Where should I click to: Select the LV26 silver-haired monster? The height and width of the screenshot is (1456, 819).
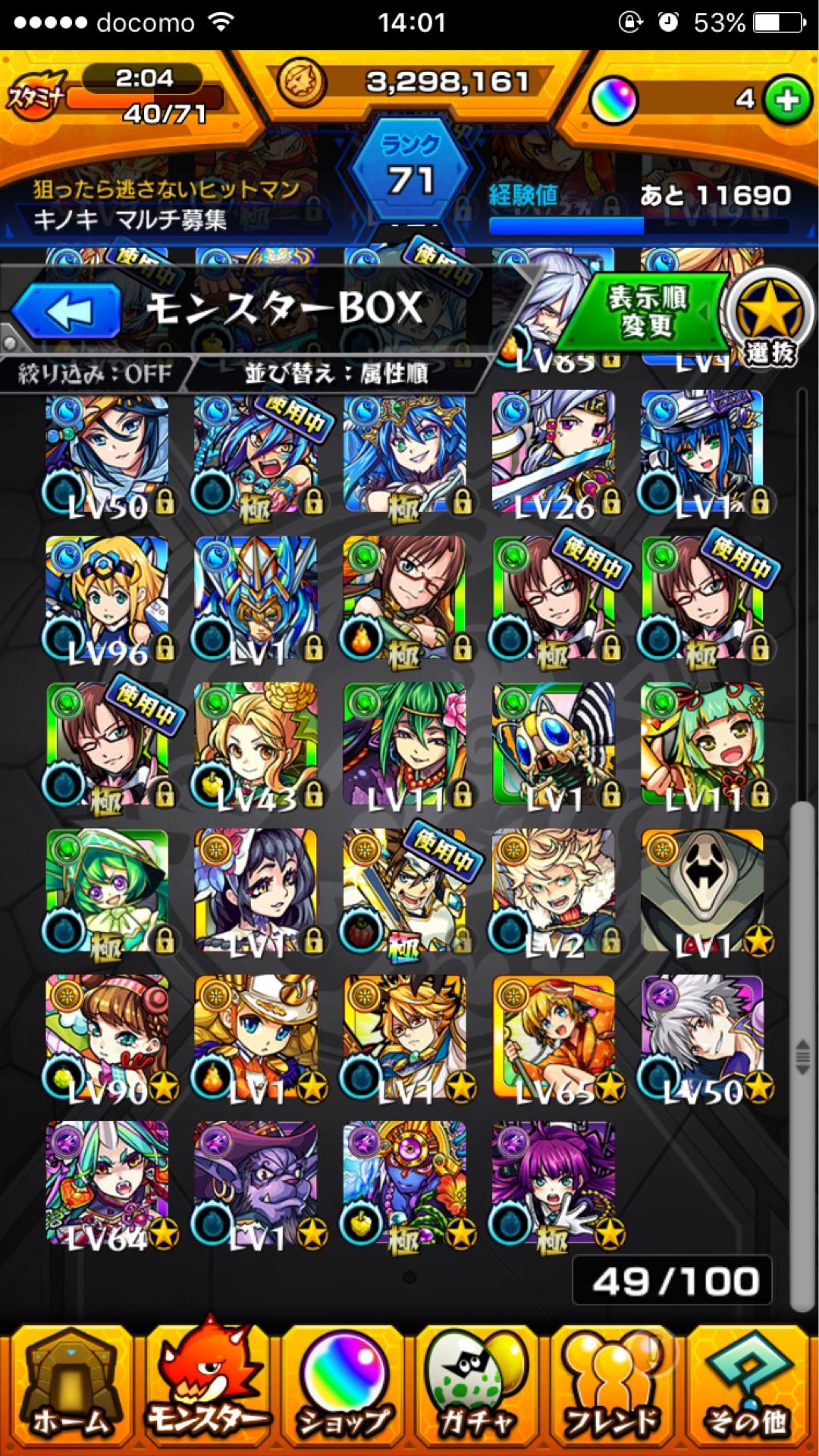[554, 453]
